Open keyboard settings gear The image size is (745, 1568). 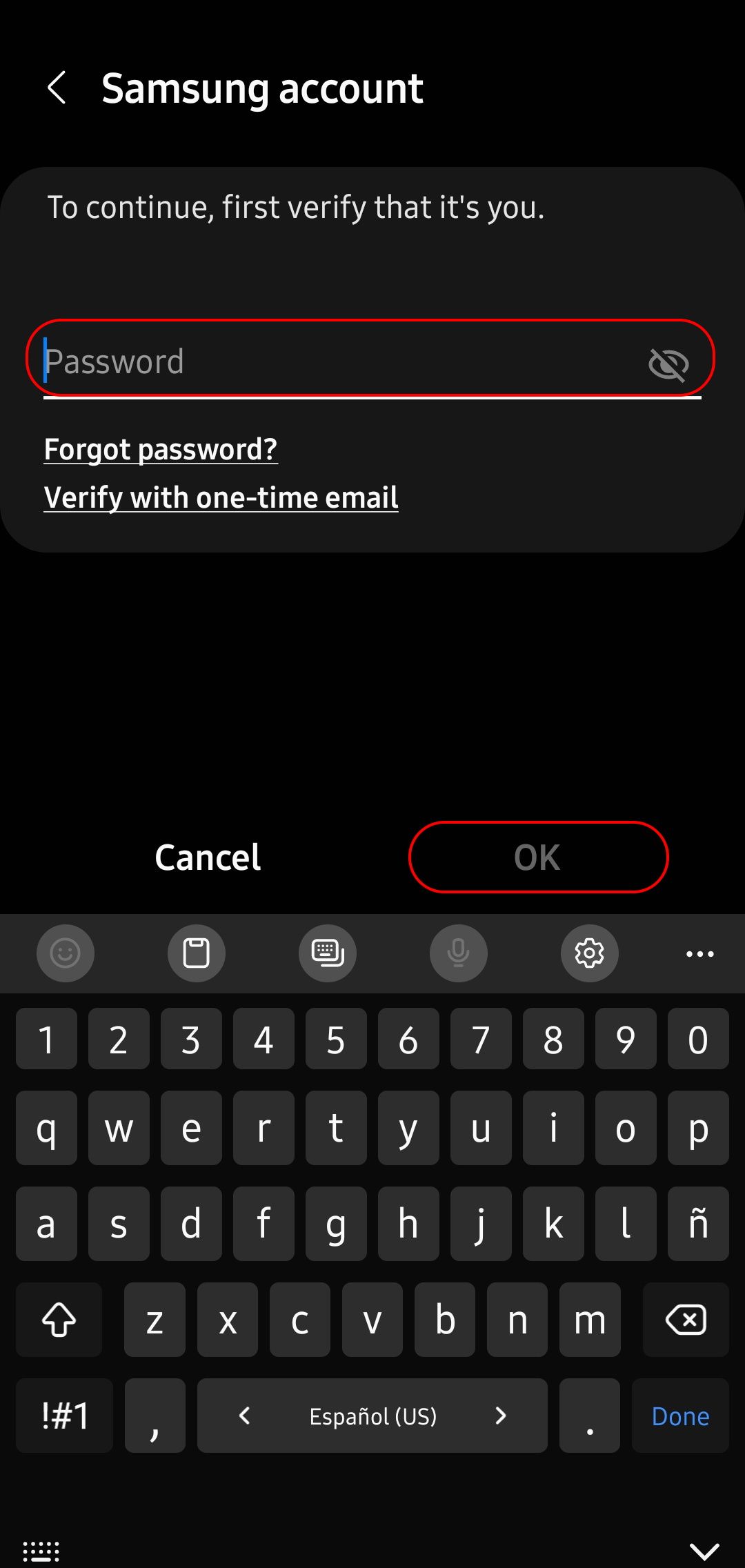coord(589,953)
